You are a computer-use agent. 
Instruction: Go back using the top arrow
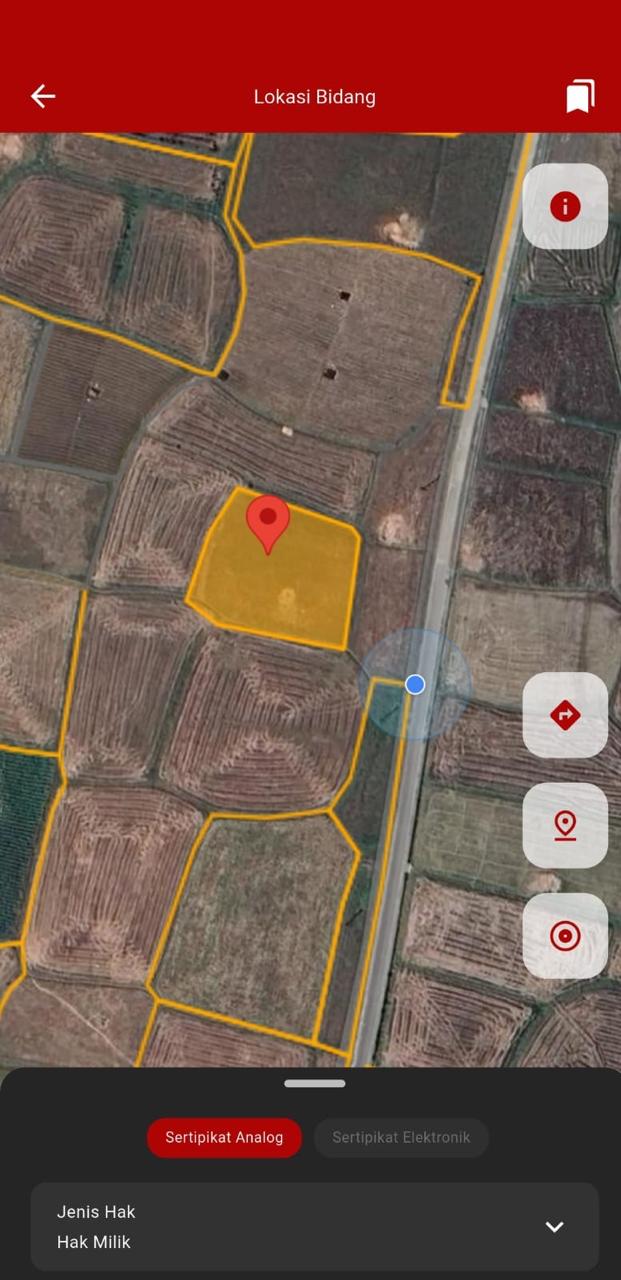pos(43,96)
